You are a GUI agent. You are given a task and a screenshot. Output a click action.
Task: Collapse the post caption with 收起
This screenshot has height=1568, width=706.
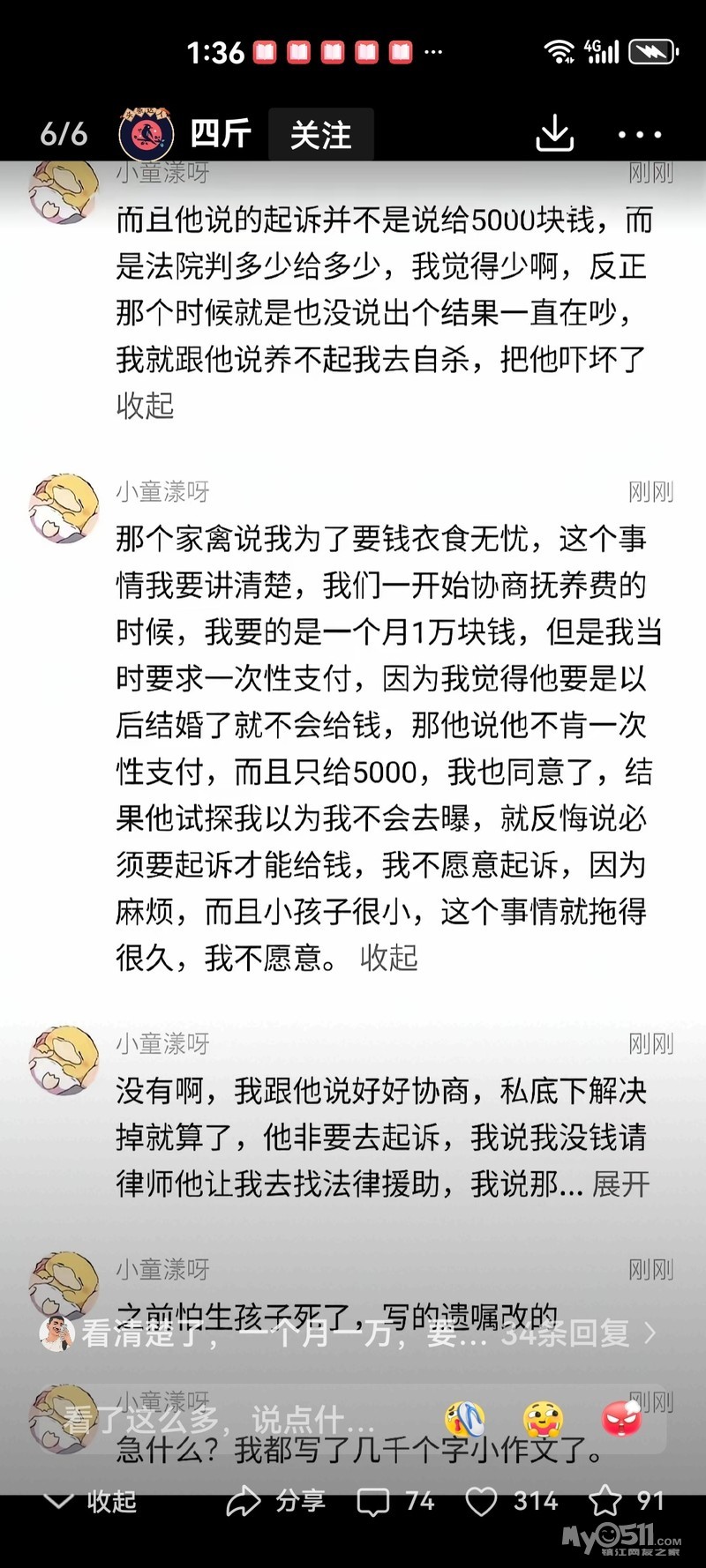tap(92, 1502)
